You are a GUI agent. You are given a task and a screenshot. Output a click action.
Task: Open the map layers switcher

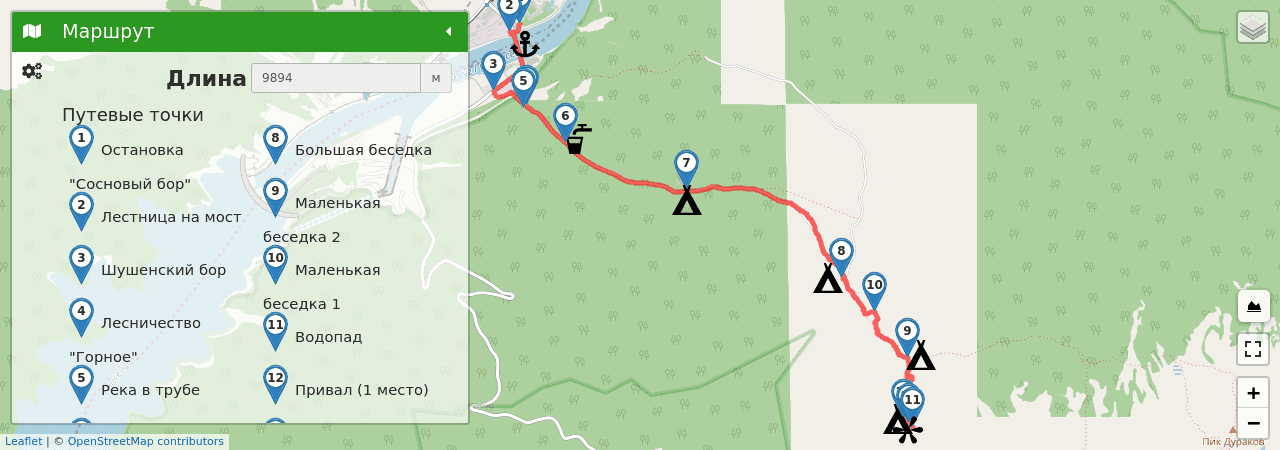tap(1253, 27)
